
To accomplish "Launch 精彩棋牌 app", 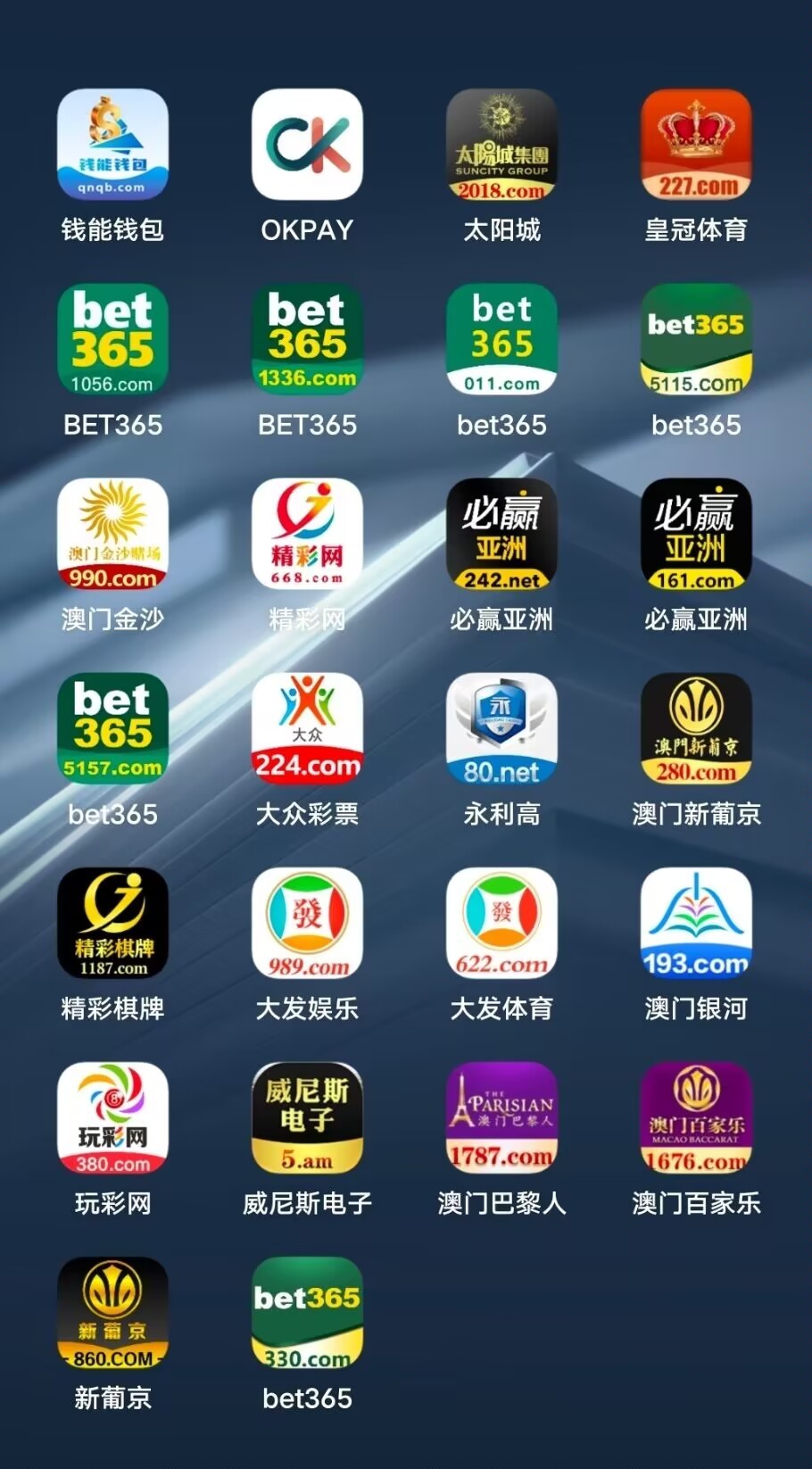I will tap(112, 923).
